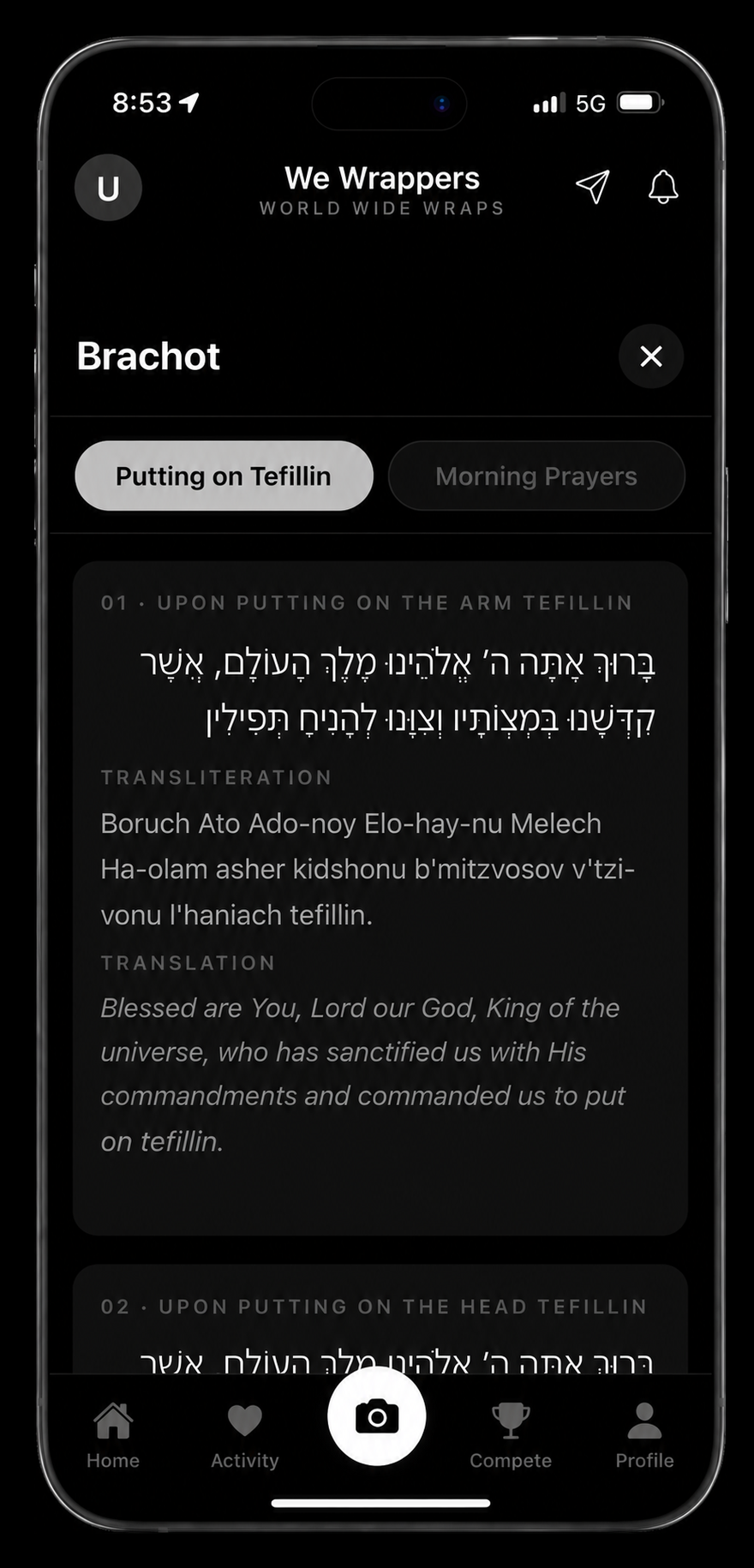
Task: Open the Profile tab
Action: [x=644, y=1437]
